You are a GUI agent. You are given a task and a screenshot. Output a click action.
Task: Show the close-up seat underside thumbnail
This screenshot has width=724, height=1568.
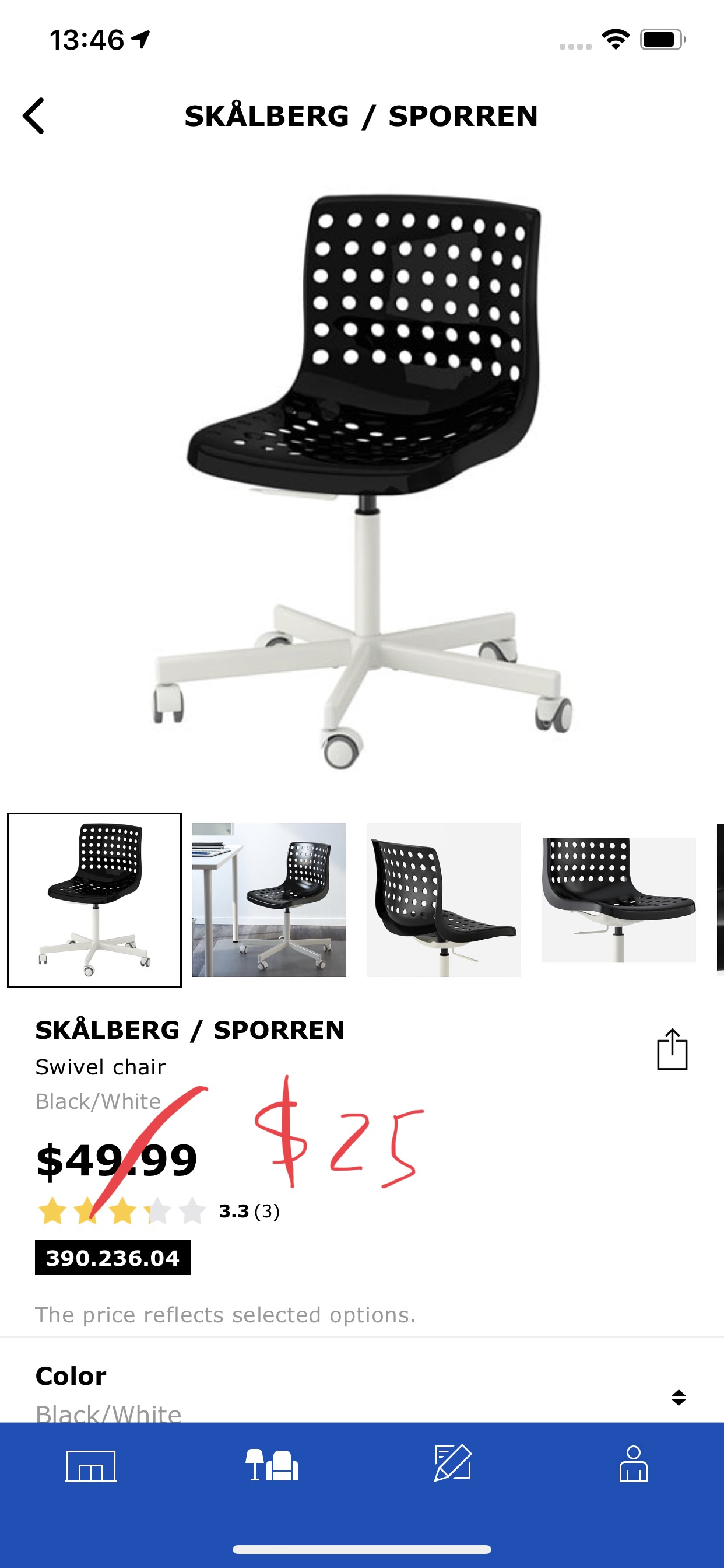tap(618, 900)
